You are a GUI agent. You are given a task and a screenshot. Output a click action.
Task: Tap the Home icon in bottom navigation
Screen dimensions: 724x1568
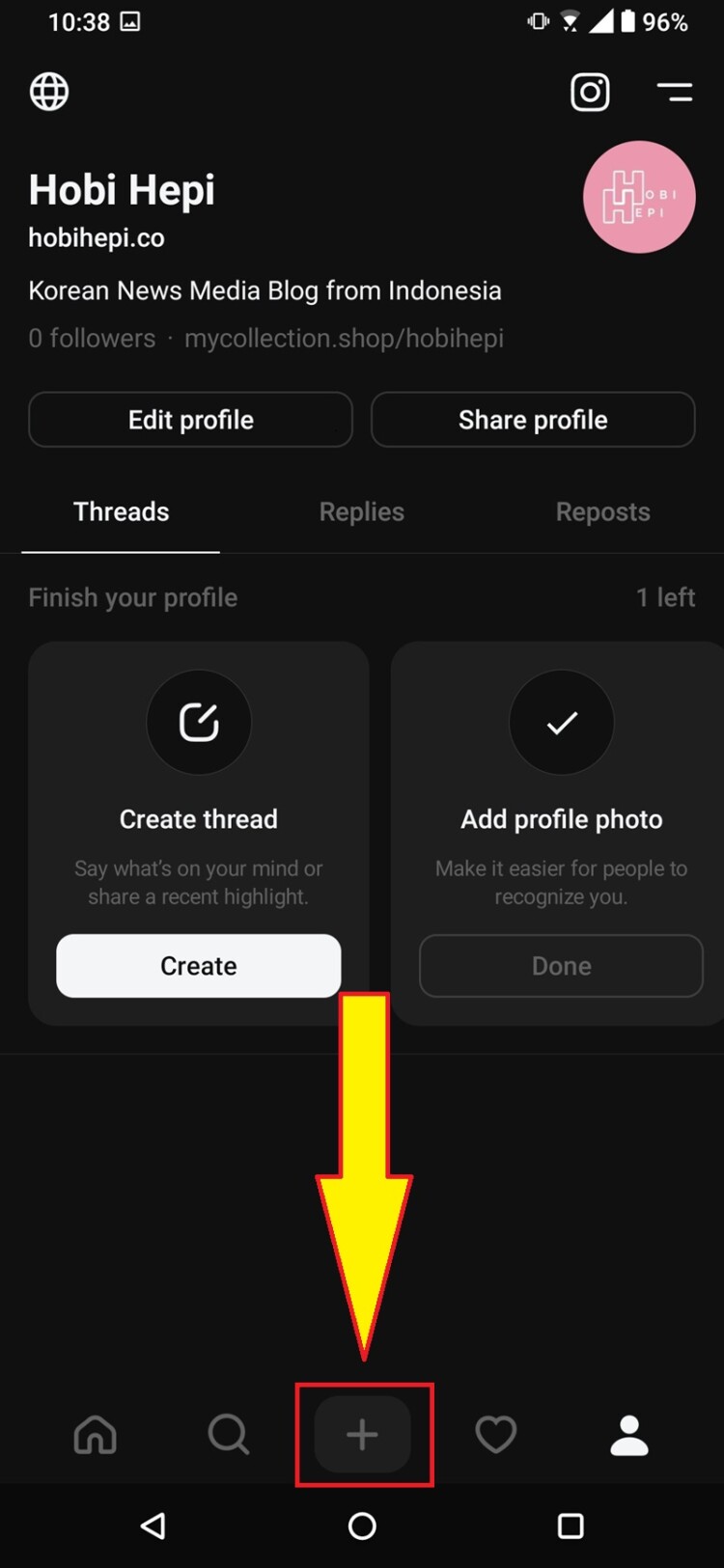click(95, 1435)
